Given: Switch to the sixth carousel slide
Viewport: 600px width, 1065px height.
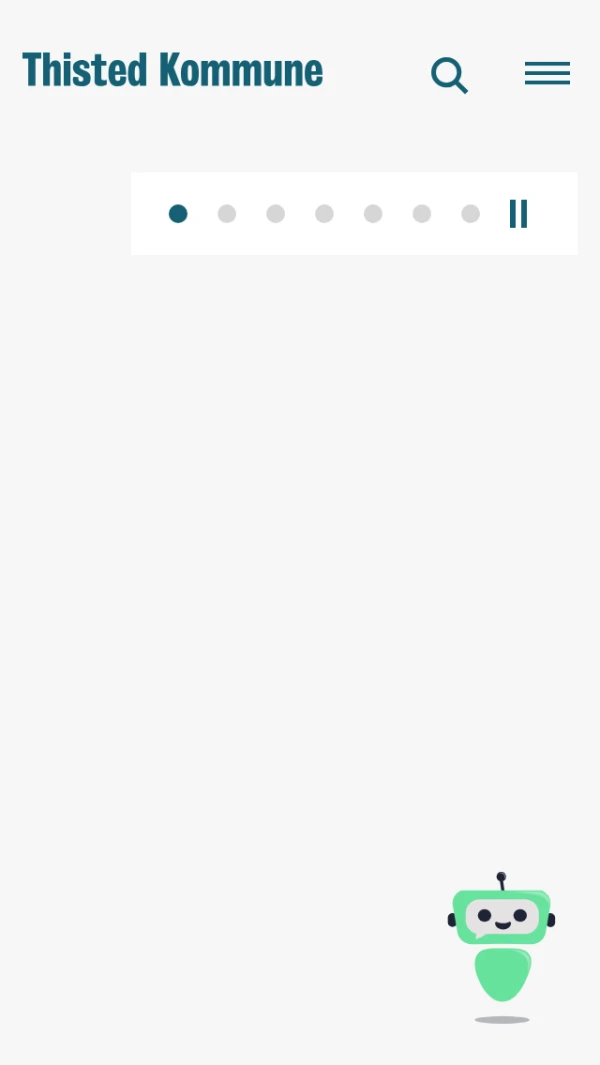Looking at the screenshot, I should (x=422, y=214).
